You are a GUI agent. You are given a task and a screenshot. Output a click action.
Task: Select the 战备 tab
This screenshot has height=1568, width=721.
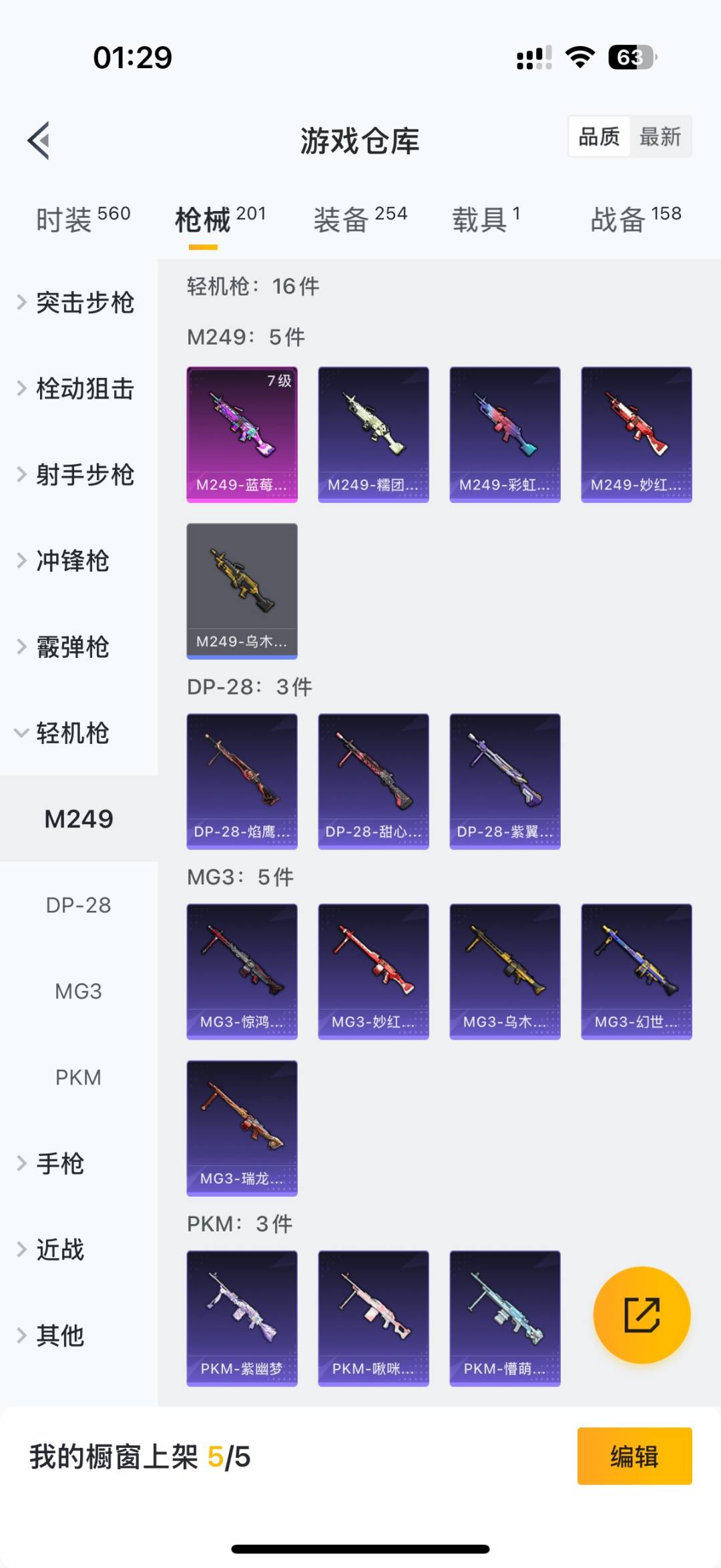(x=636, y=220)
